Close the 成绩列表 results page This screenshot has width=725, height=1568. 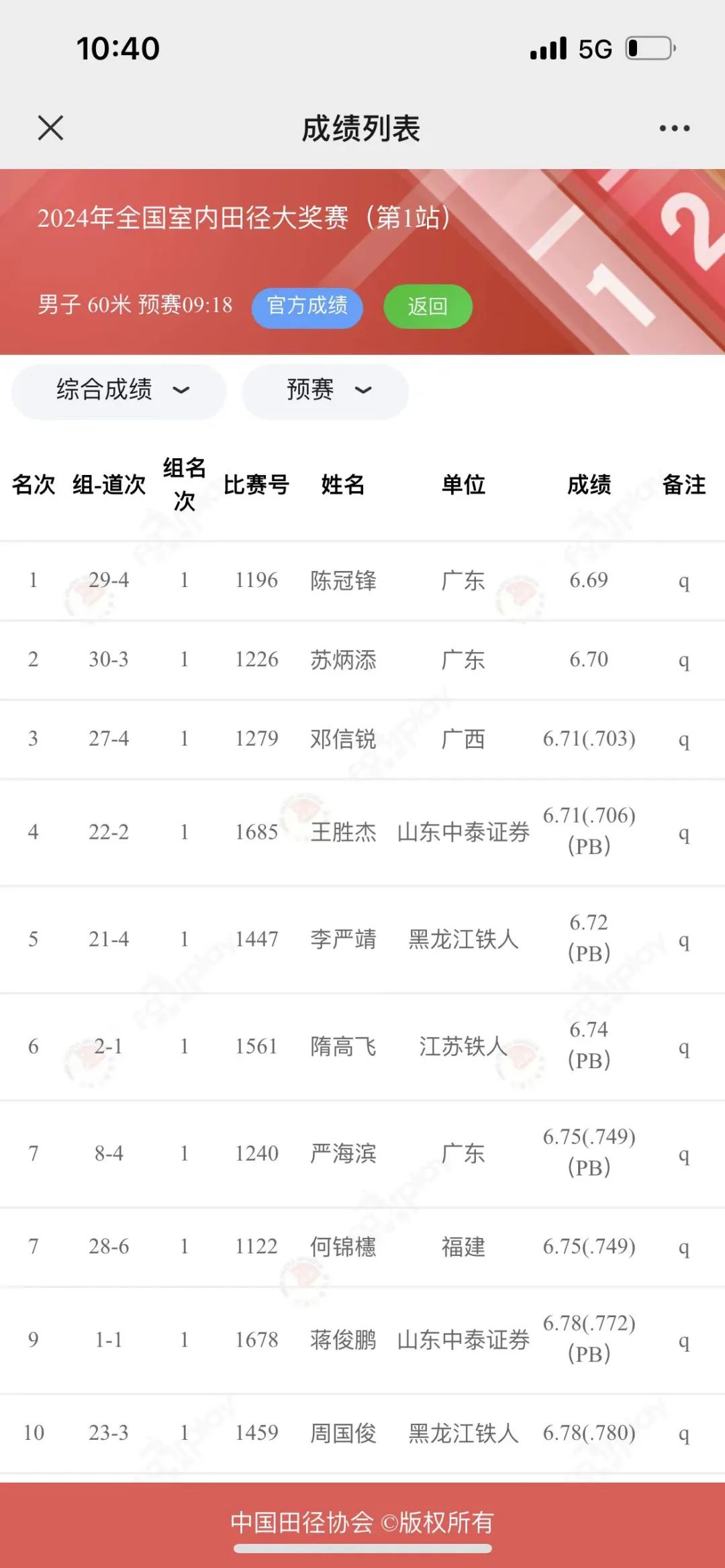[x=50, y=128]
